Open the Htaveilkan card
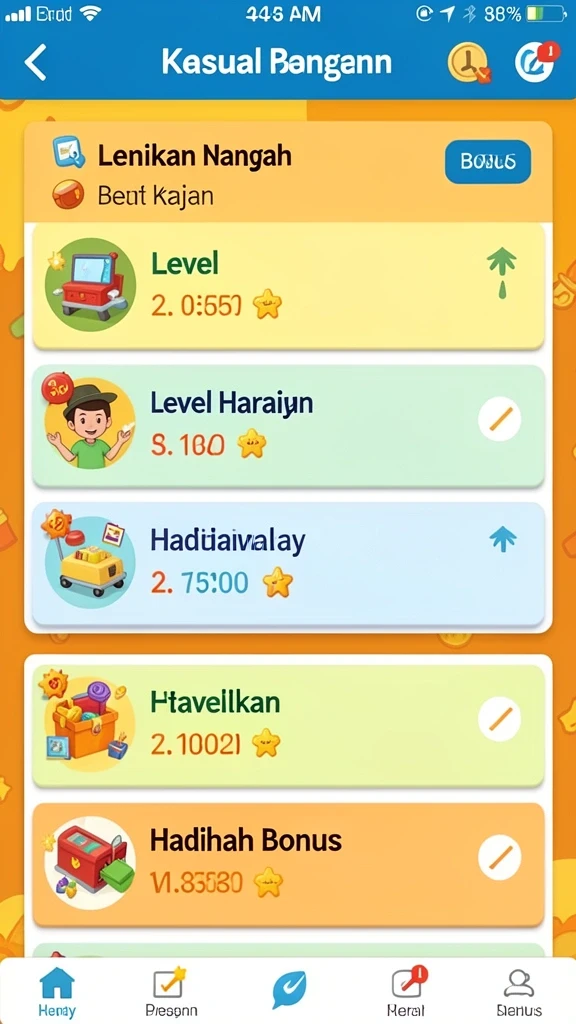This screenshot has width=576, height=1024. (x=288, y=725)
